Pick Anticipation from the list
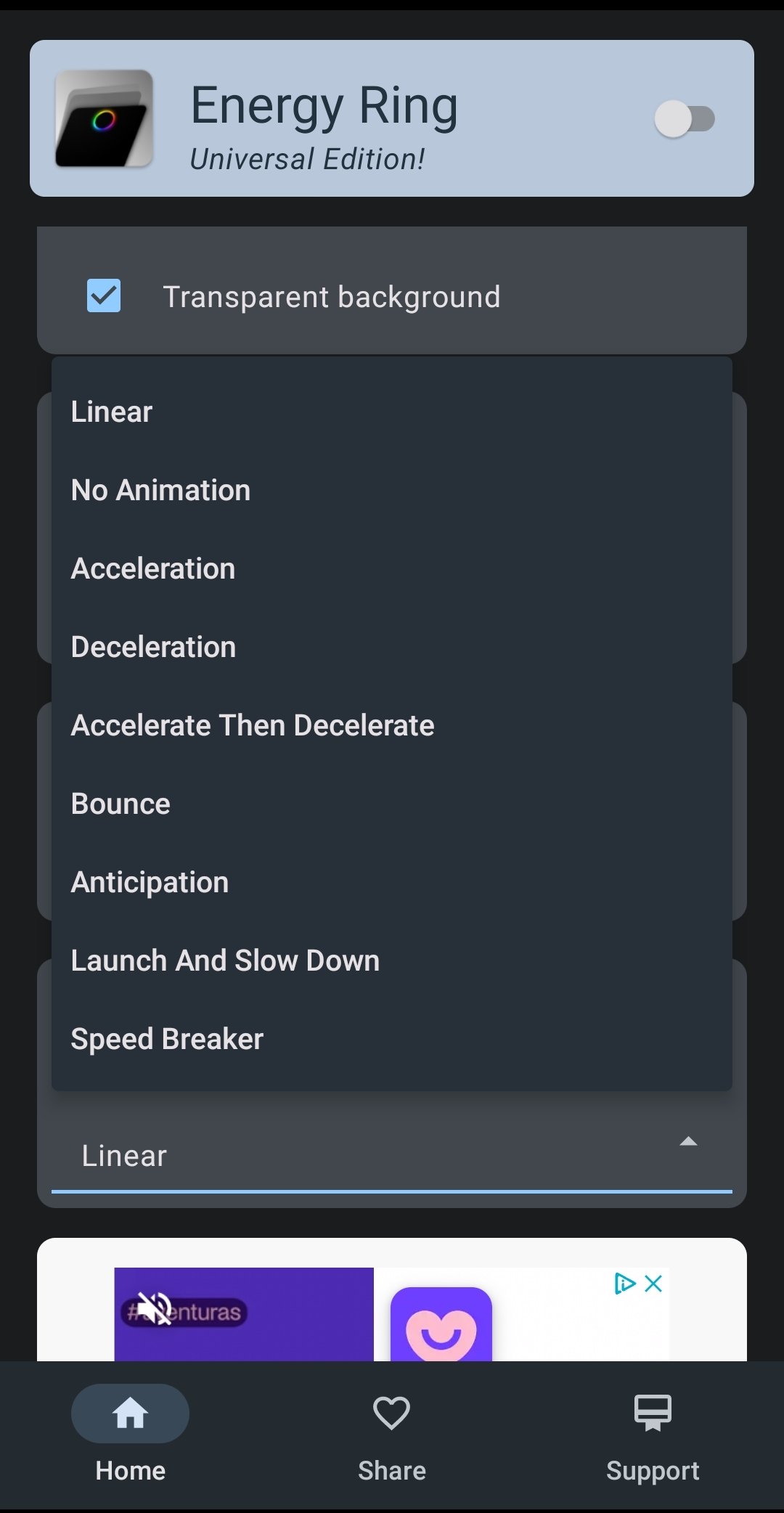 392,882
